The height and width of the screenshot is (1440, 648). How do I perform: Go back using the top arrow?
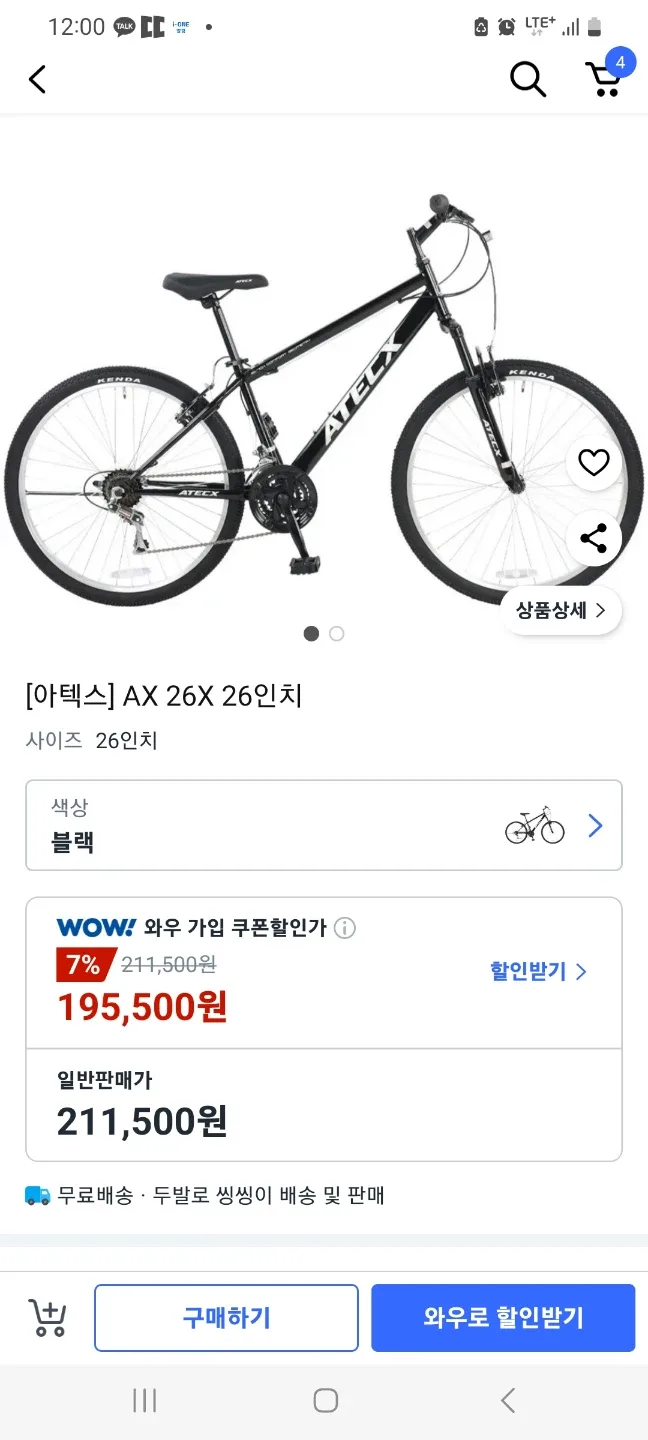point(38,79)
